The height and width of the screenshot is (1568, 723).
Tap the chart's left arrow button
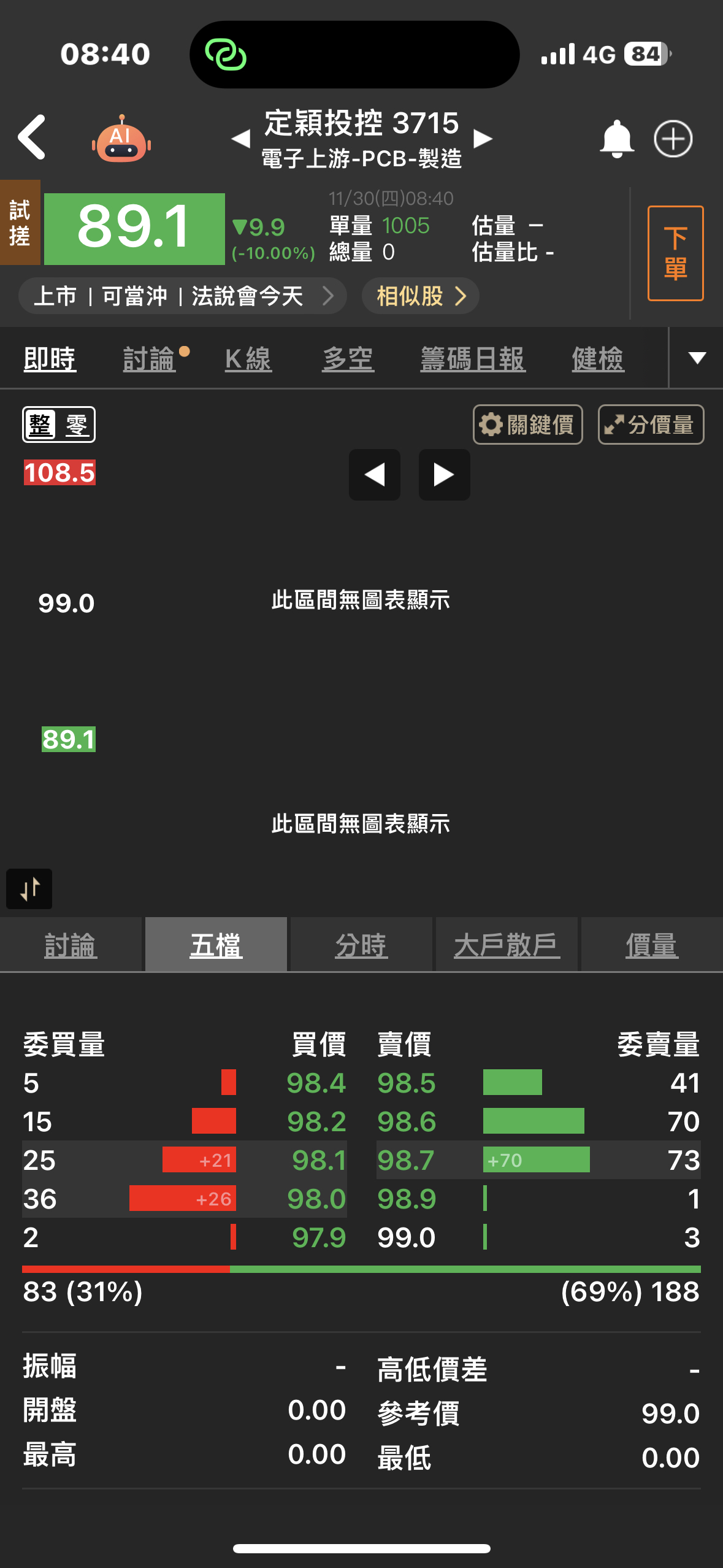[375, 475]
